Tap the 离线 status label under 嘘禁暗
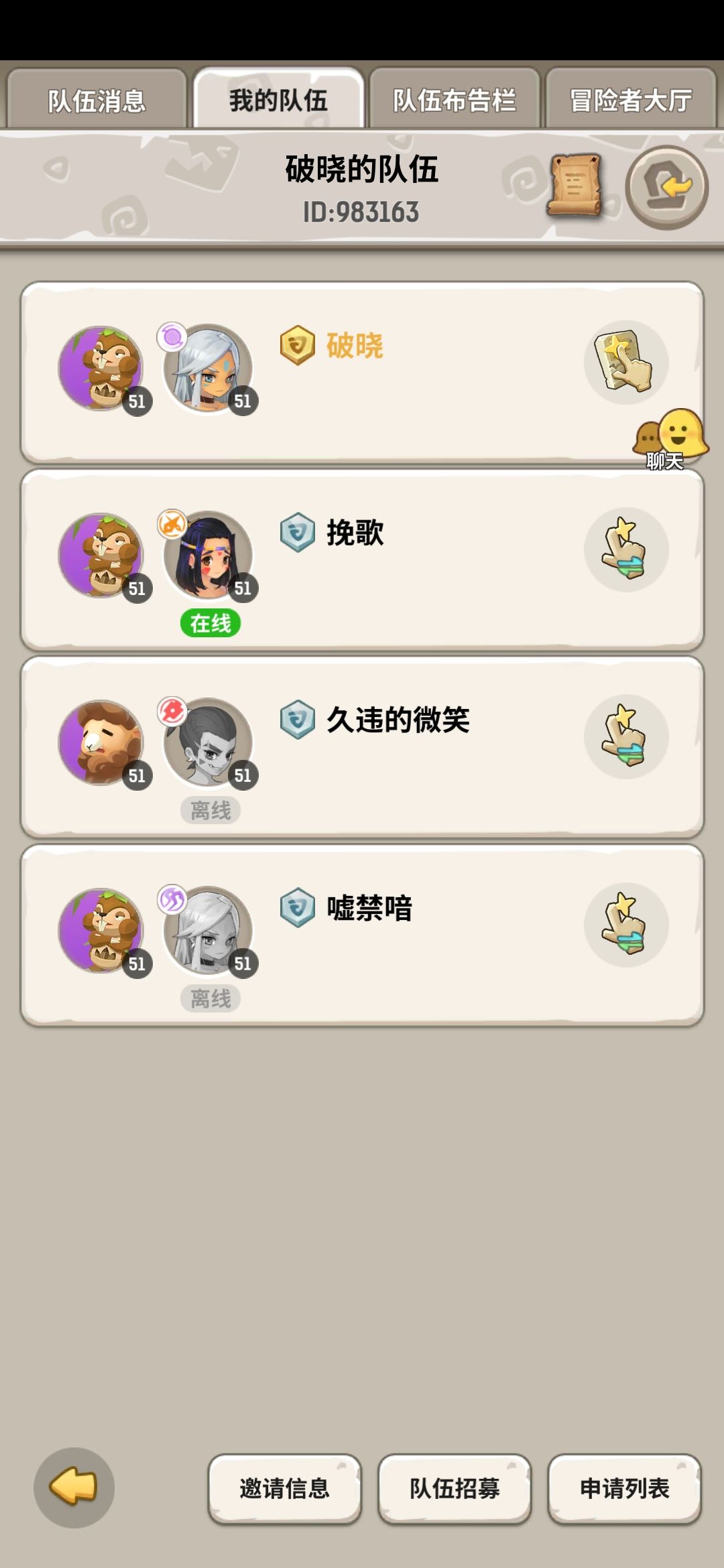This screenshot has width=724, height=1568. point(212,998)
